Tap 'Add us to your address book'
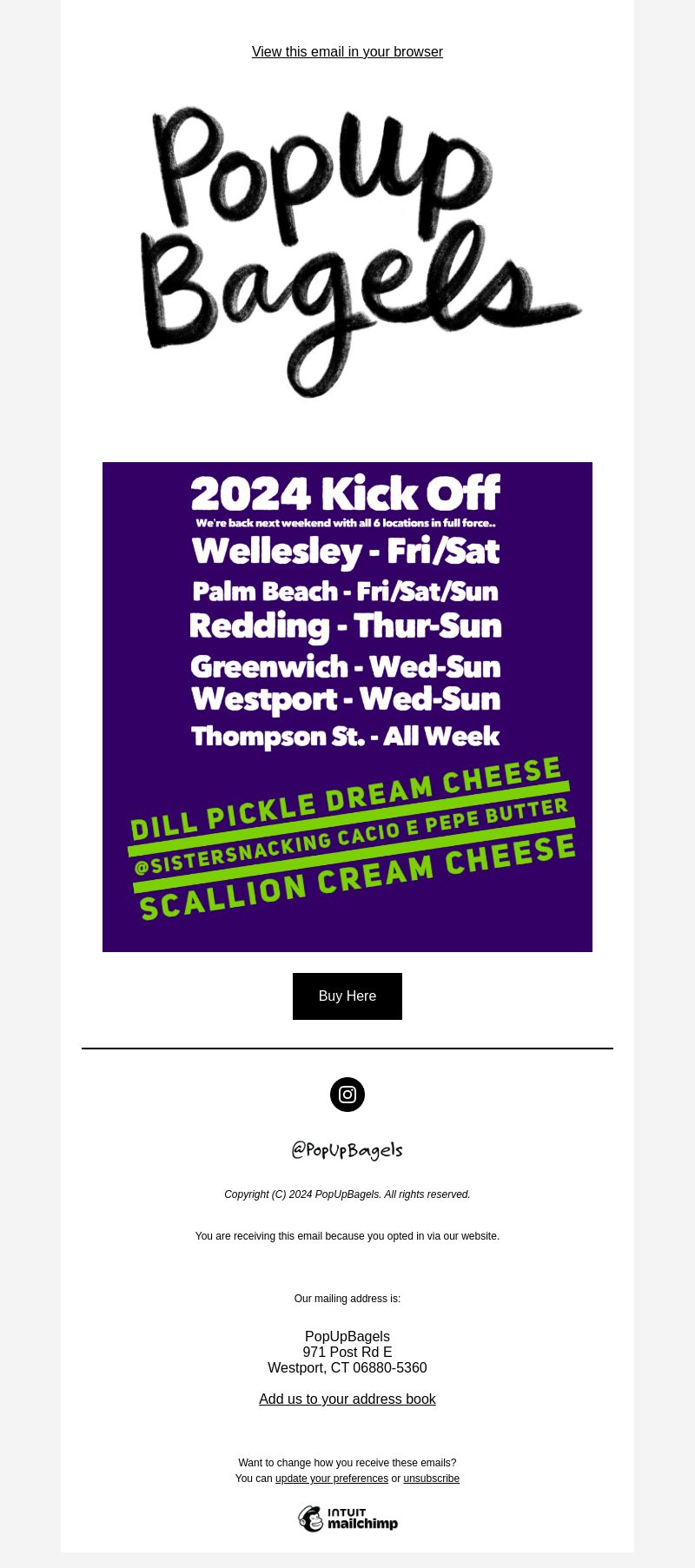 point(347,1399)
